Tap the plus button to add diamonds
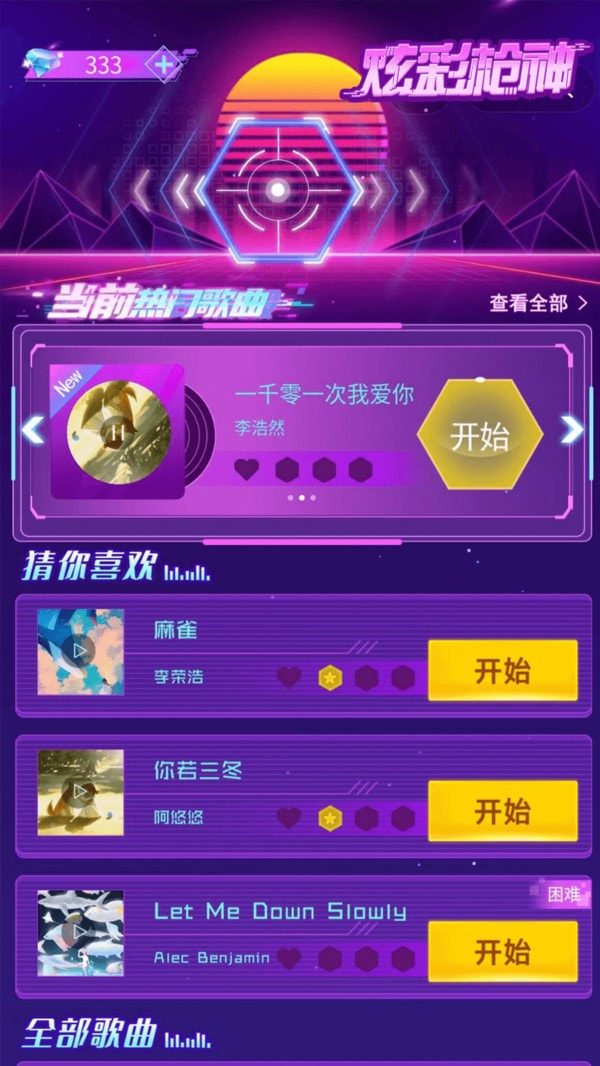This screenshot has height=1066, width=600. point(162,65)
